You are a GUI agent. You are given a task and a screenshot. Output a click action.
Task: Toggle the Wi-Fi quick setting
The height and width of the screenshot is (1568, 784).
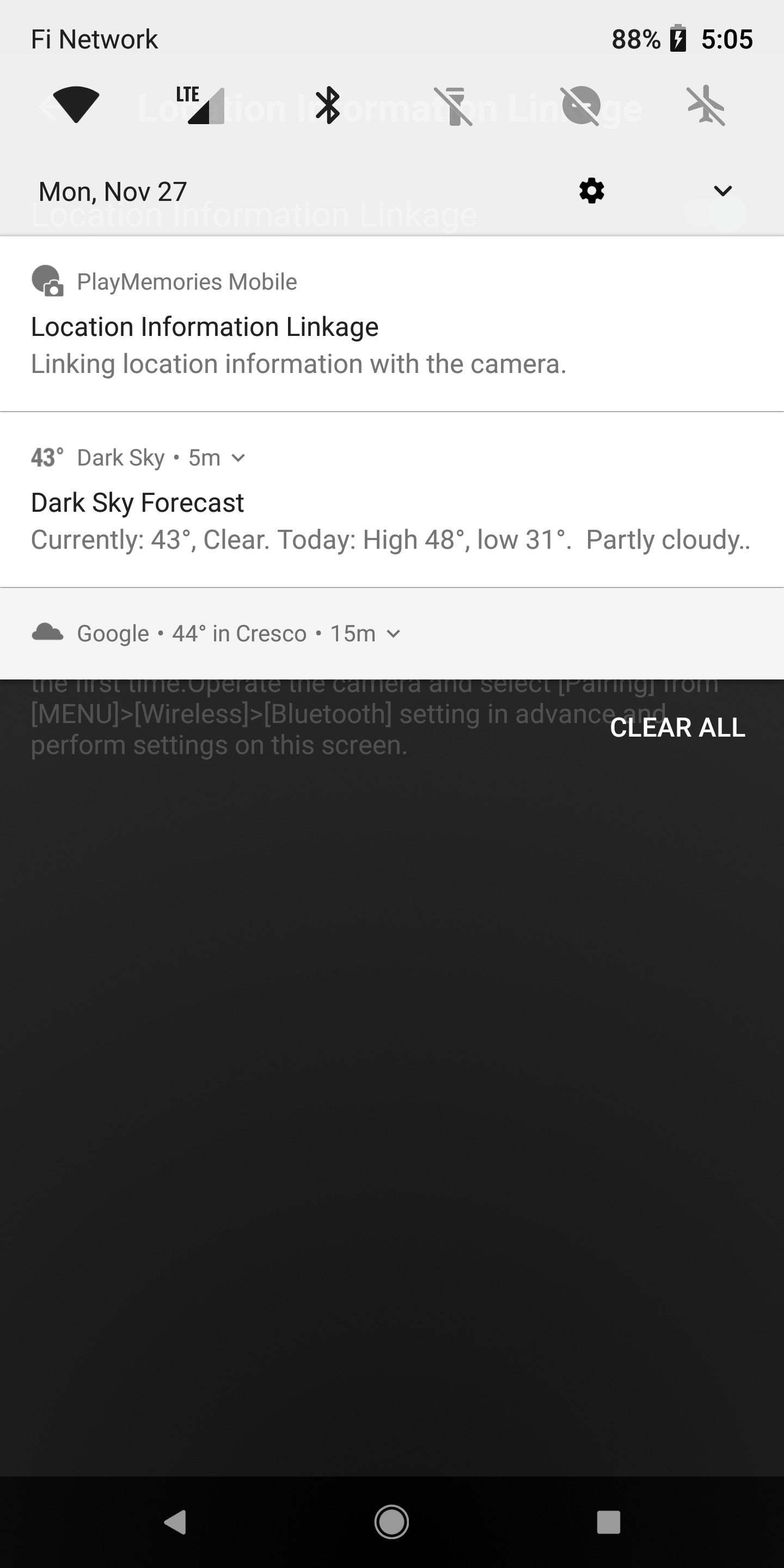[76, 105]
